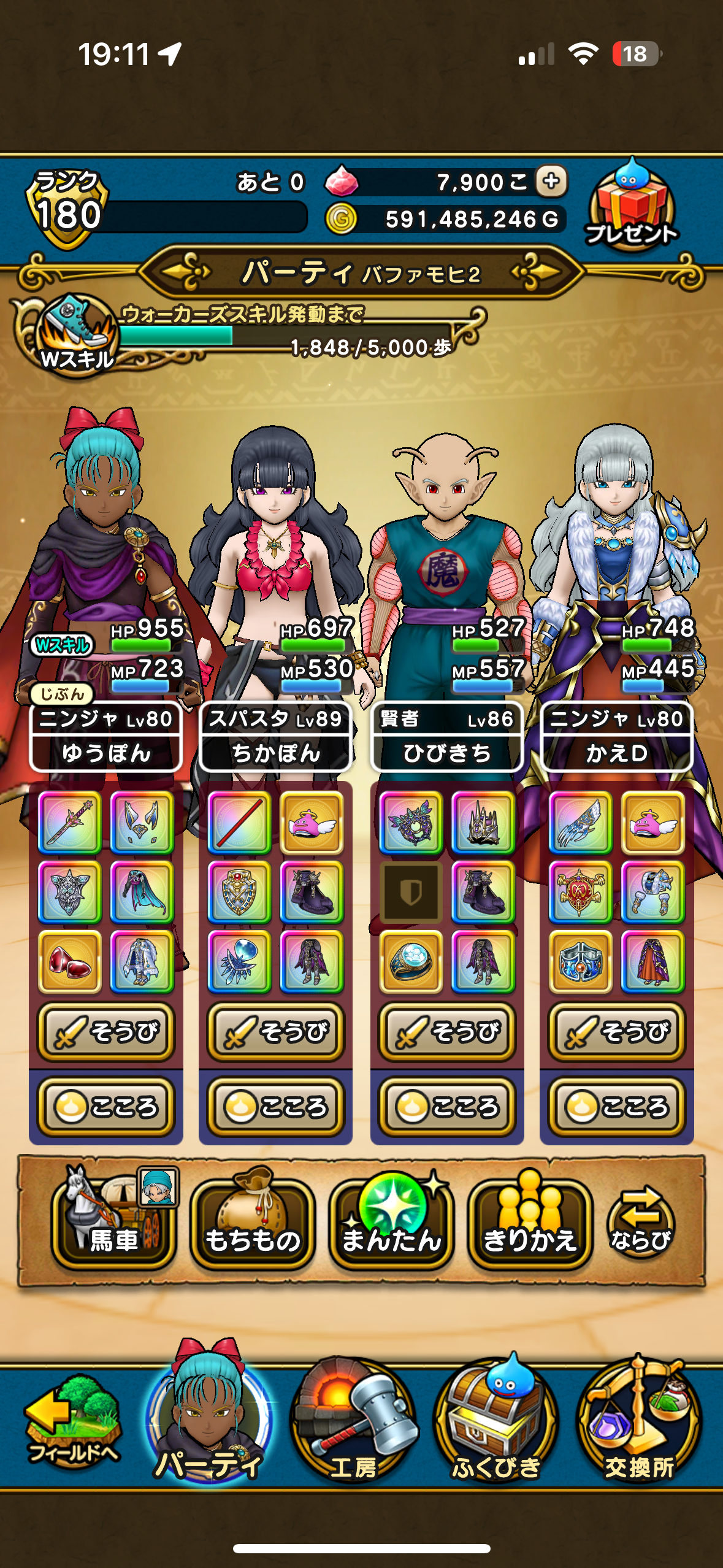
Task: Open こころ for ゆうぽん
Action: tap(106, 1107)
